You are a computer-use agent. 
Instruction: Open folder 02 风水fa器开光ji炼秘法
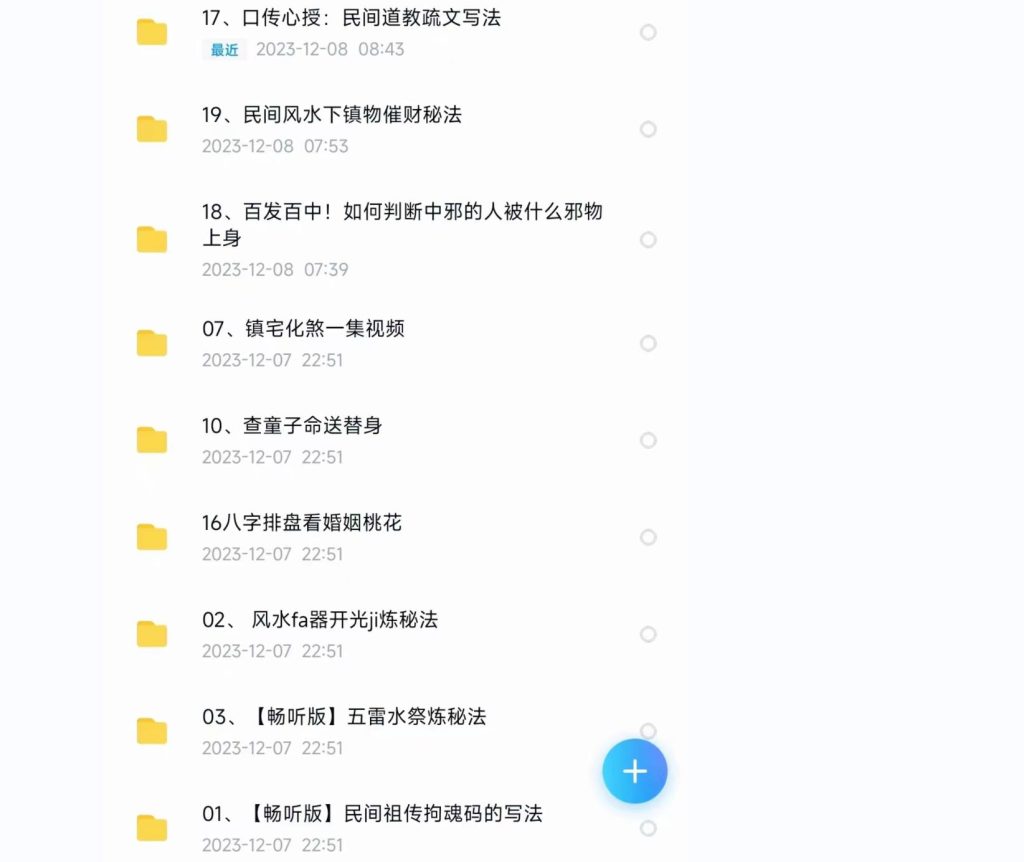point(319,620)
